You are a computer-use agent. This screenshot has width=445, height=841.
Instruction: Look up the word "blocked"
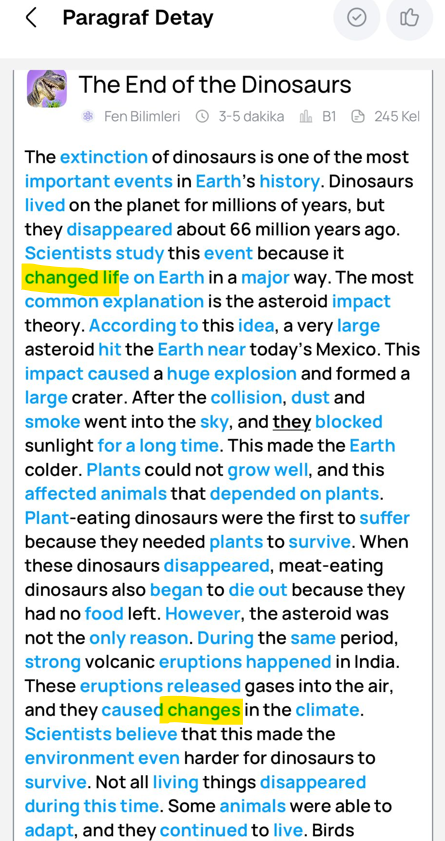(x=348, y=422)
